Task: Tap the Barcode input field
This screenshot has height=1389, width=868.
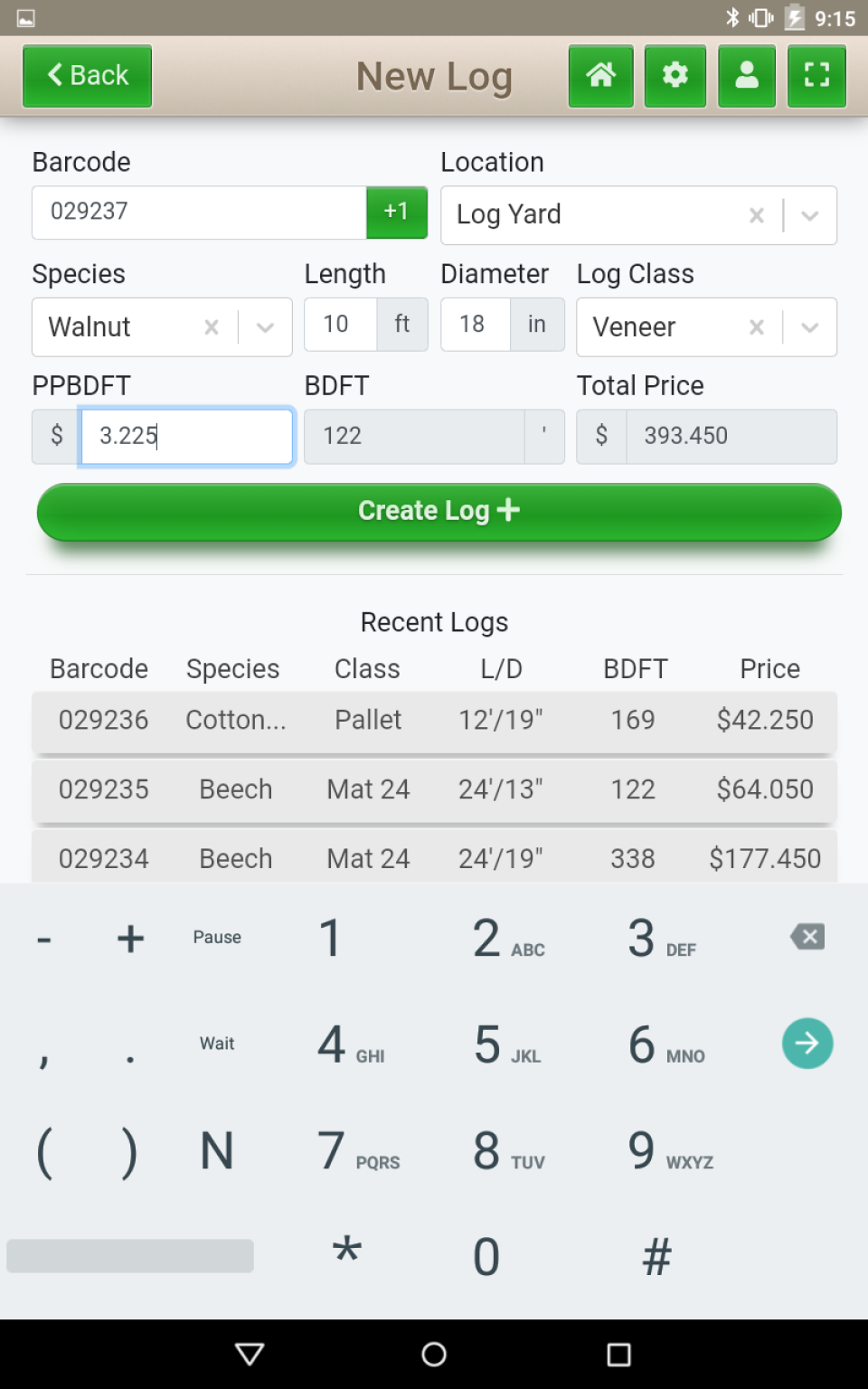Action: coord(199,213)
